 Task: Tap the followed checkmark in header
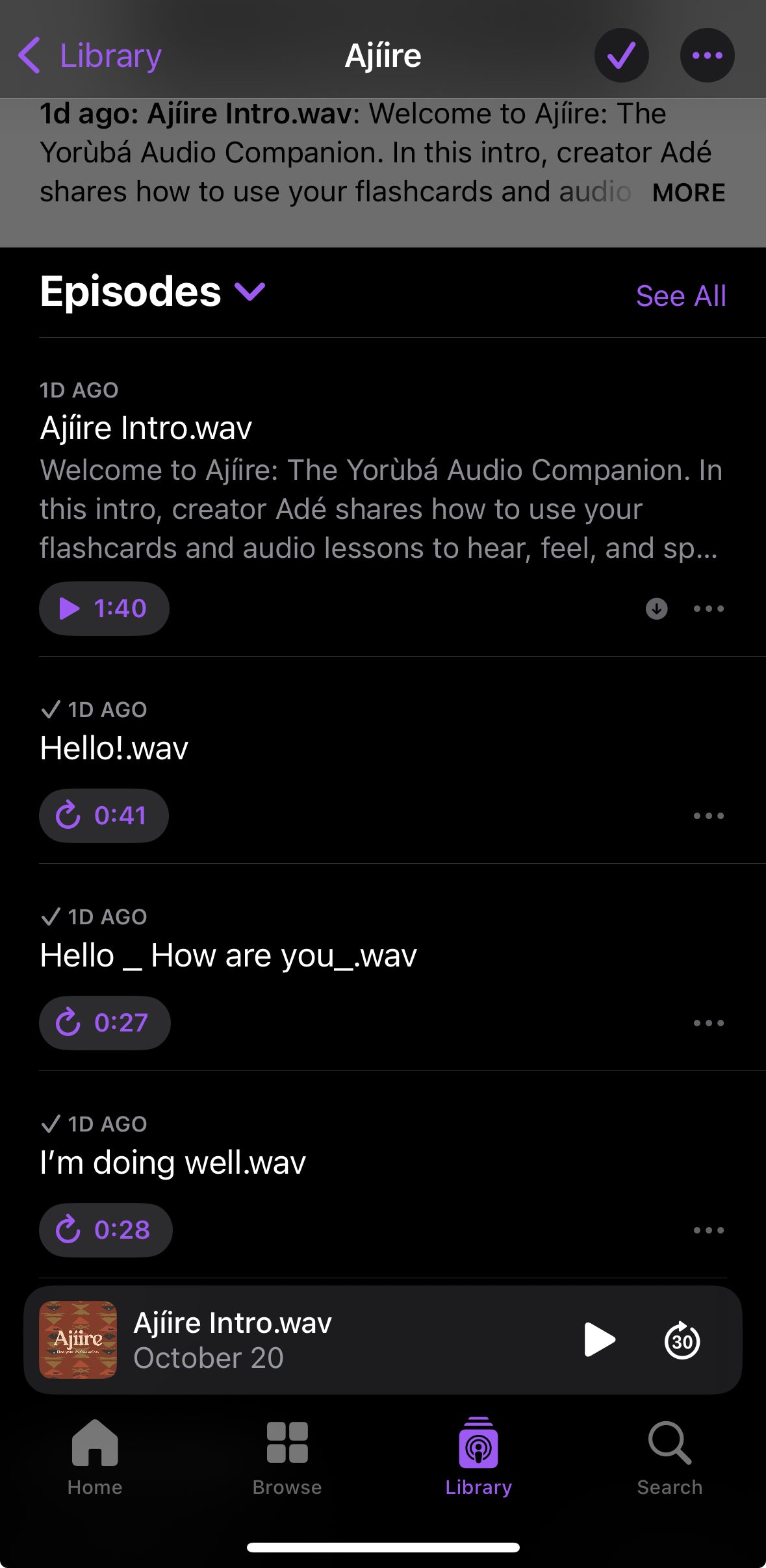coord(621,56)
